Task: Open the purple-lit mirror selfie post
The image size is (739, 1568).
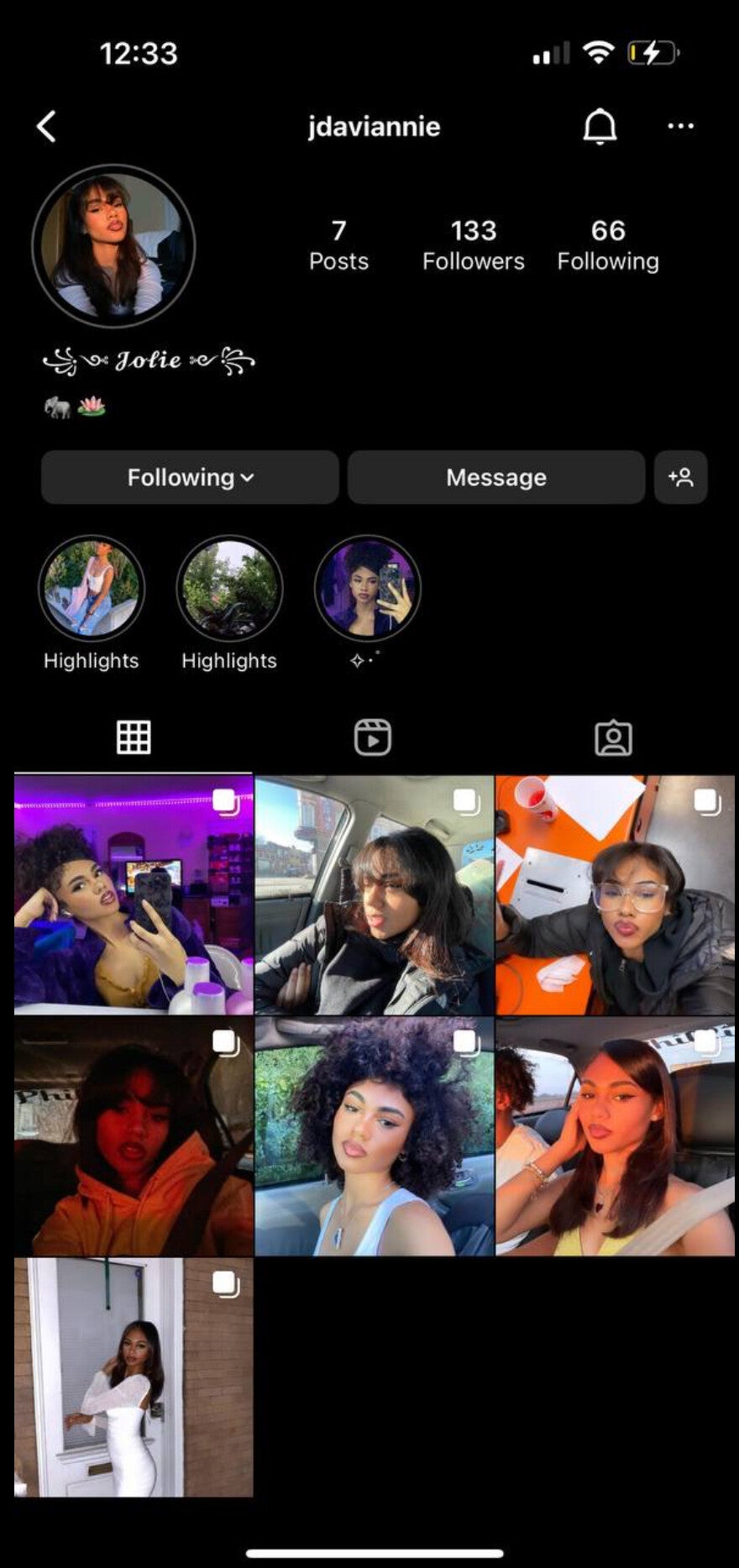Action: click(x=134, y=895)
